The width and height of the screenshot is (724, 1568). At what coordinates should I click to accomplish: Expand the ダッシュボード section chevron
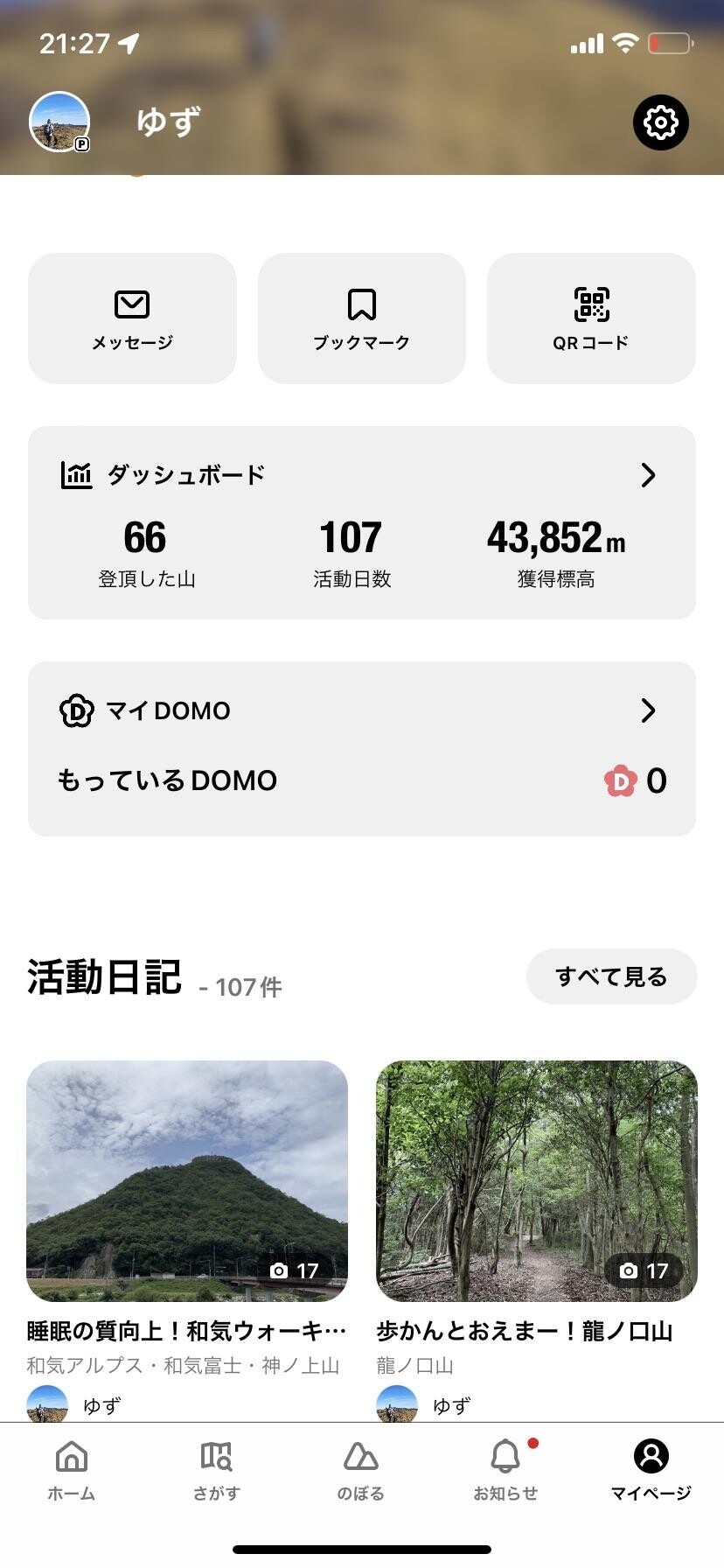click(648, 474)
